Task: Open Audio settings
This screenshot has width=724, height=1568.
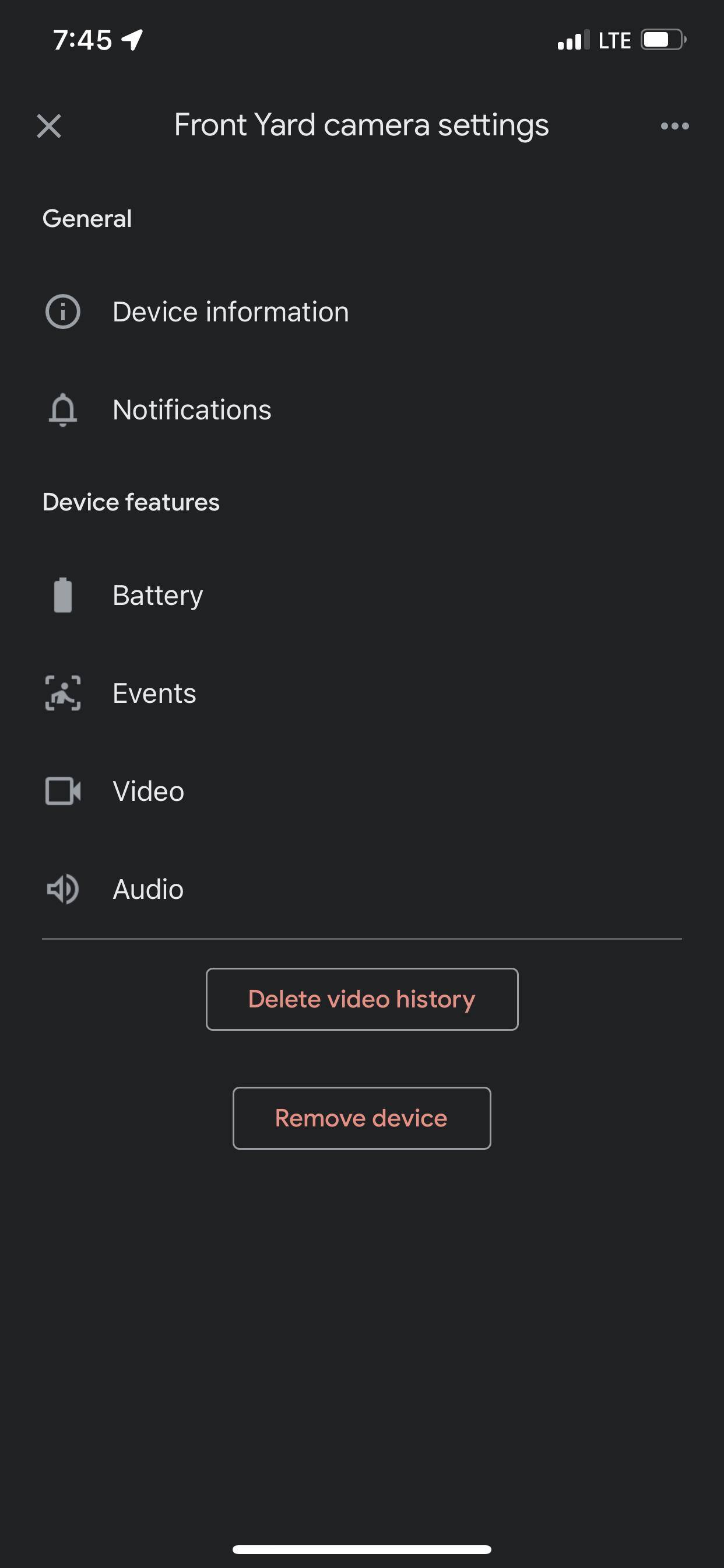Action: pos(148,890)
